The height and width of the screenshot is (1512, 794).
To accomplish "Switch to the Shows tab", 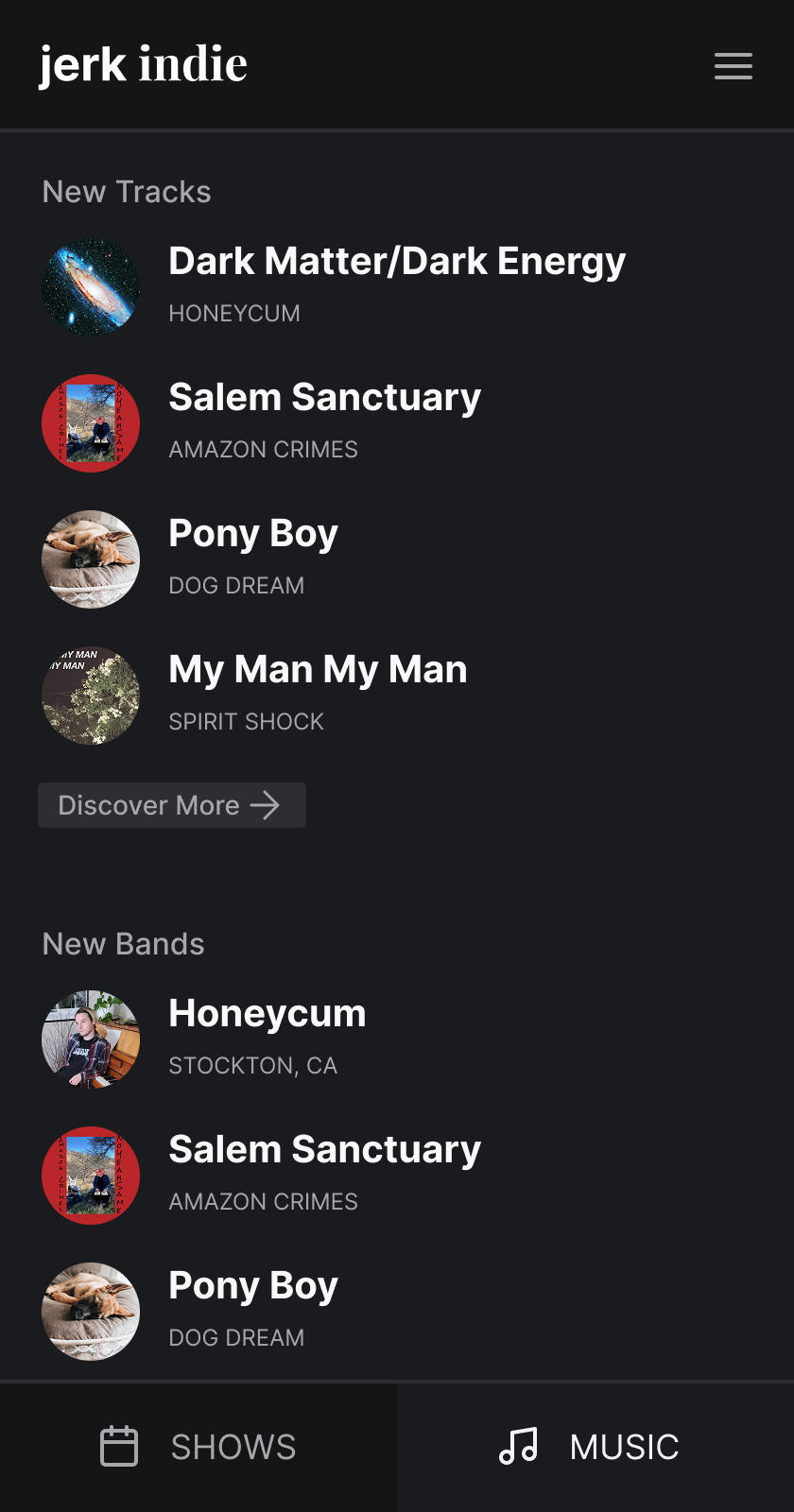I will click(x=198, y=1447).
